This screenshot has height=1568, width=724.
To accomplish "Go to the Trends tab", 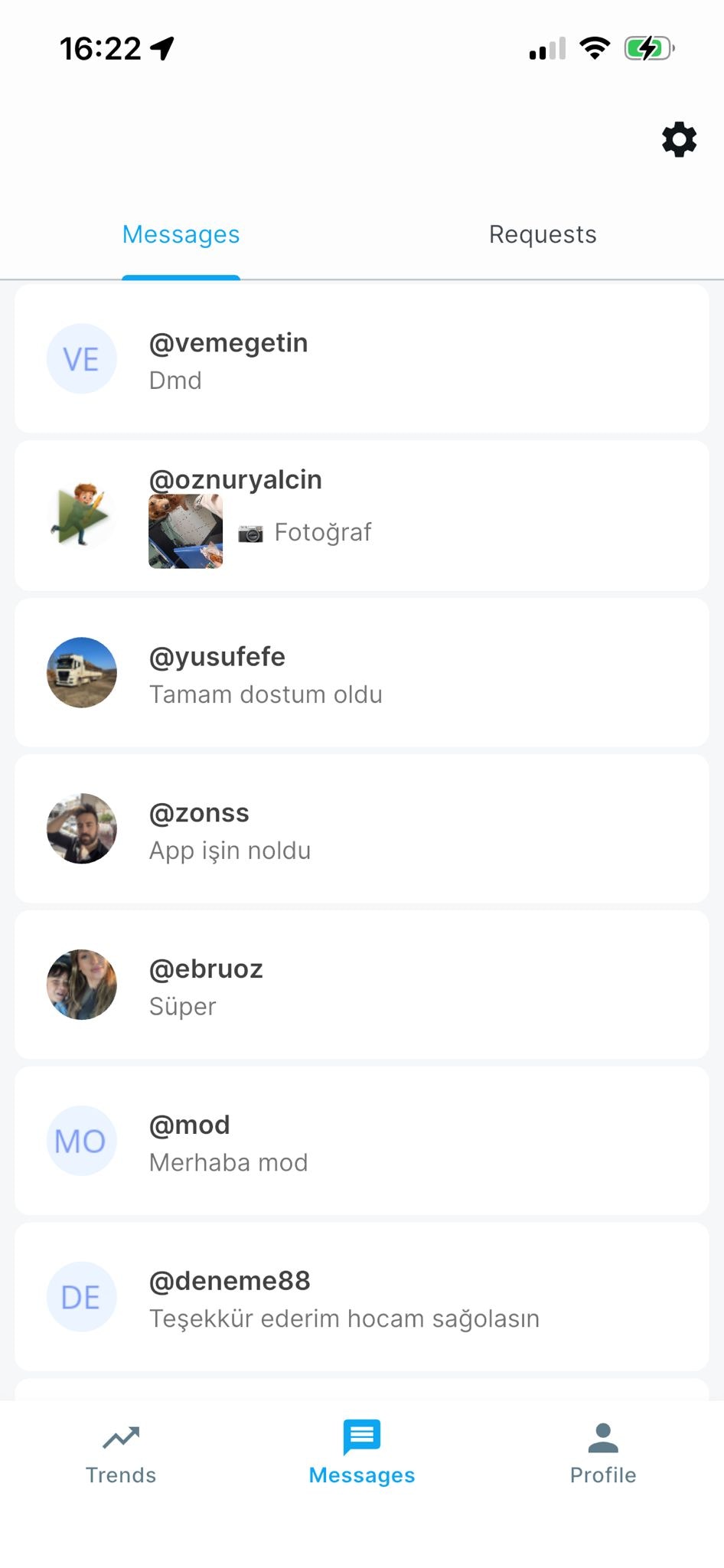I will click(121, 1454).
